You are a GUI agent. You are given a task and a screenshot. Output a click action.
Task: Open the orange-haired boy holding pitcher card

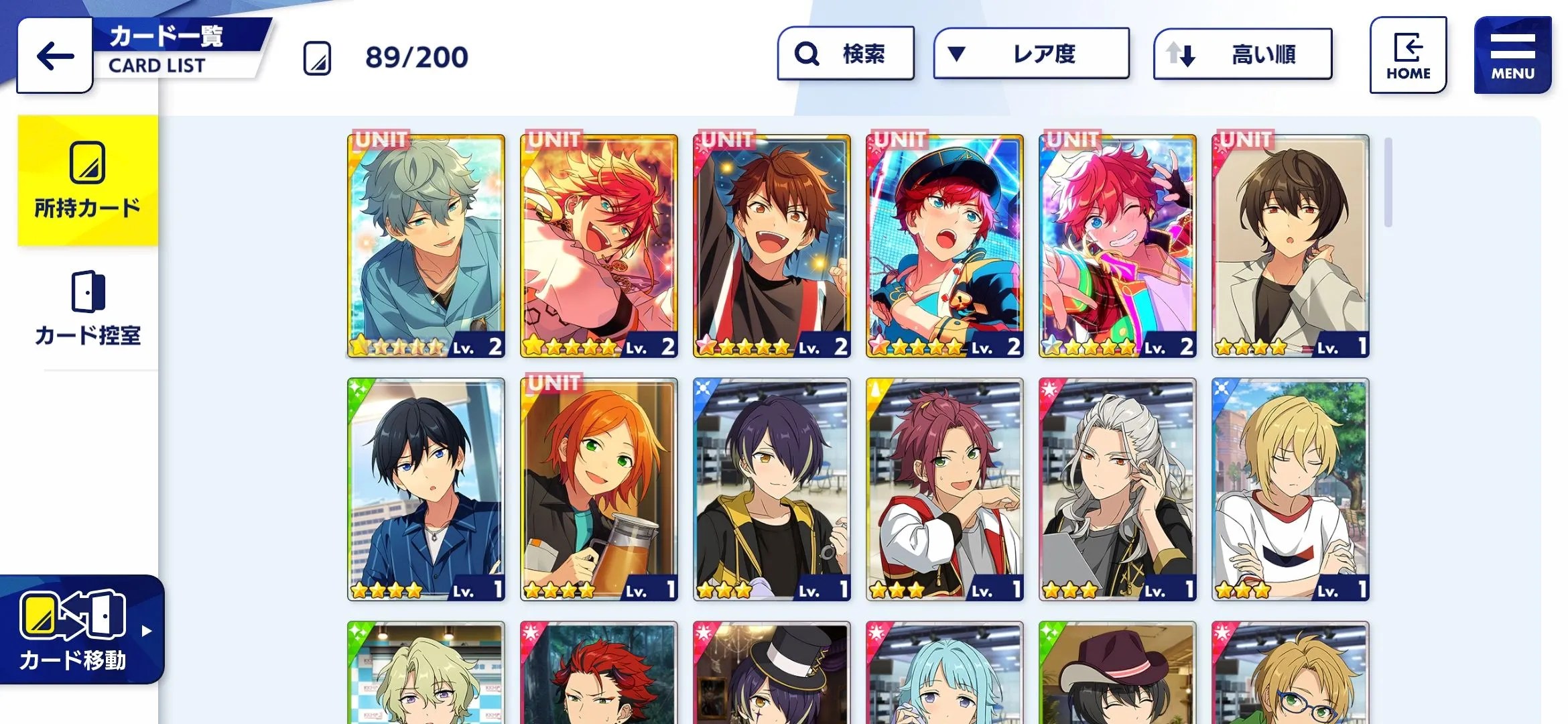point(598,489)
